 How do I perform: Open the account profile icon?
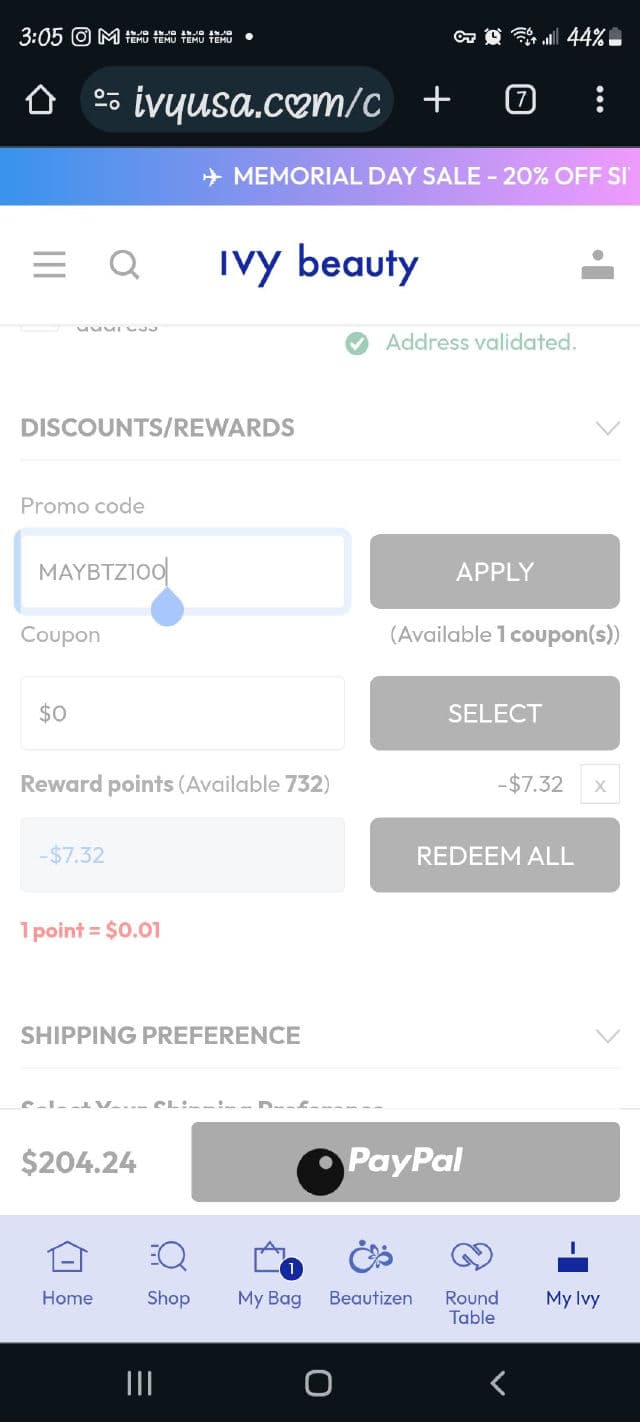point(597,265)
